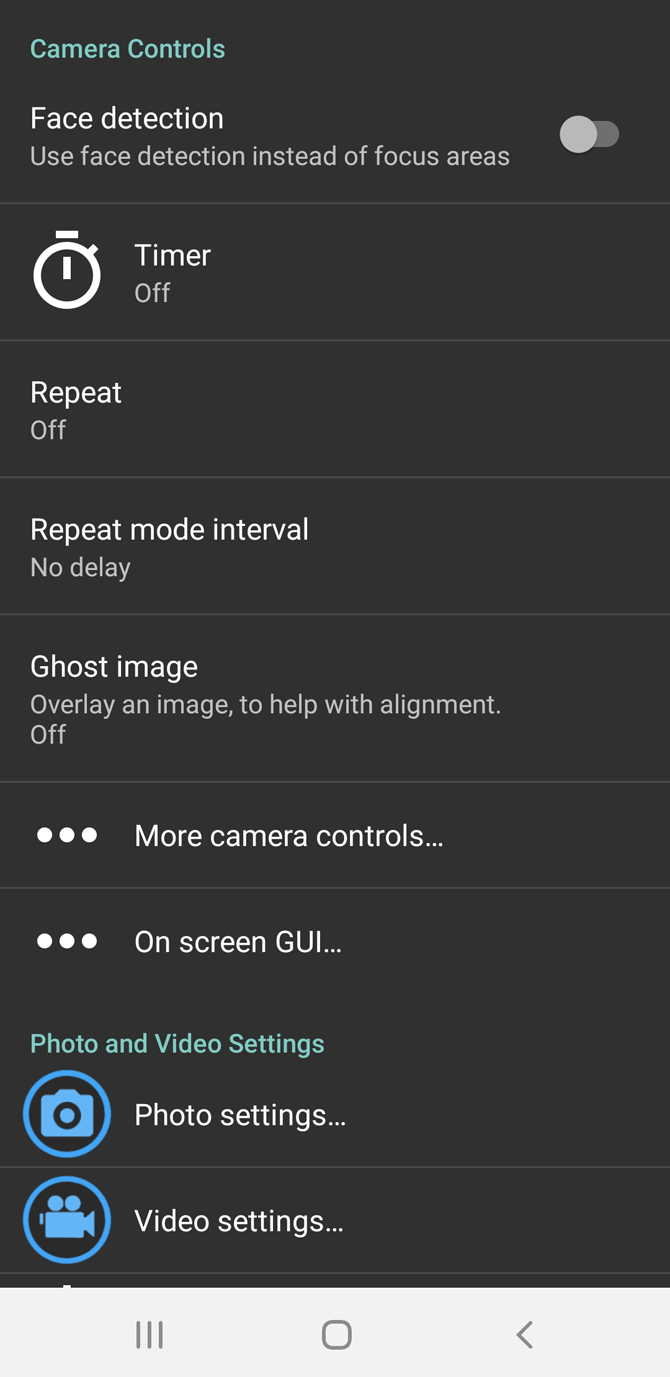670x1377 pixels.
Task: Open the Repeat setting
Action: pos(76,409)
